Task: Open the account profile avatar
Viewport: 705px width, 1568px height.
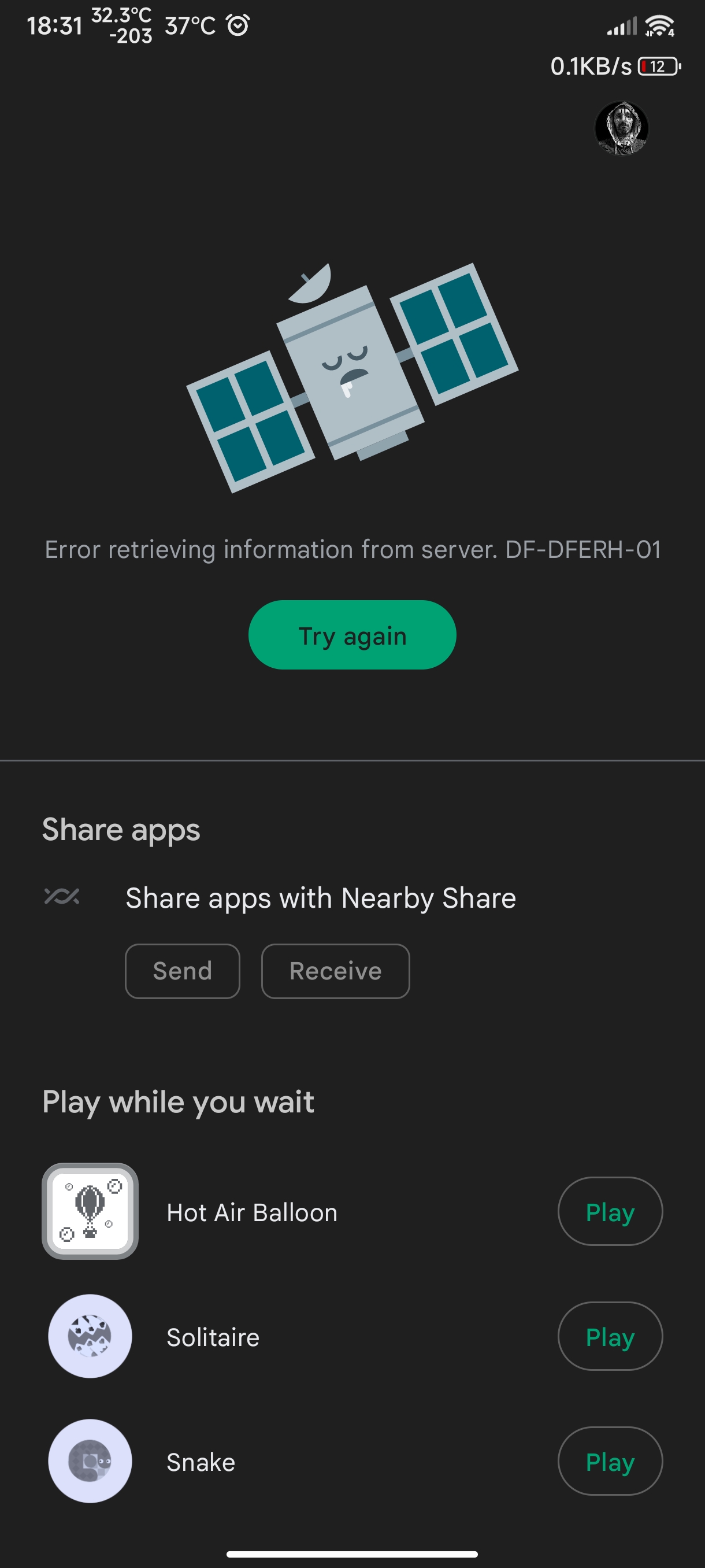Action: [x=621, y=128]
